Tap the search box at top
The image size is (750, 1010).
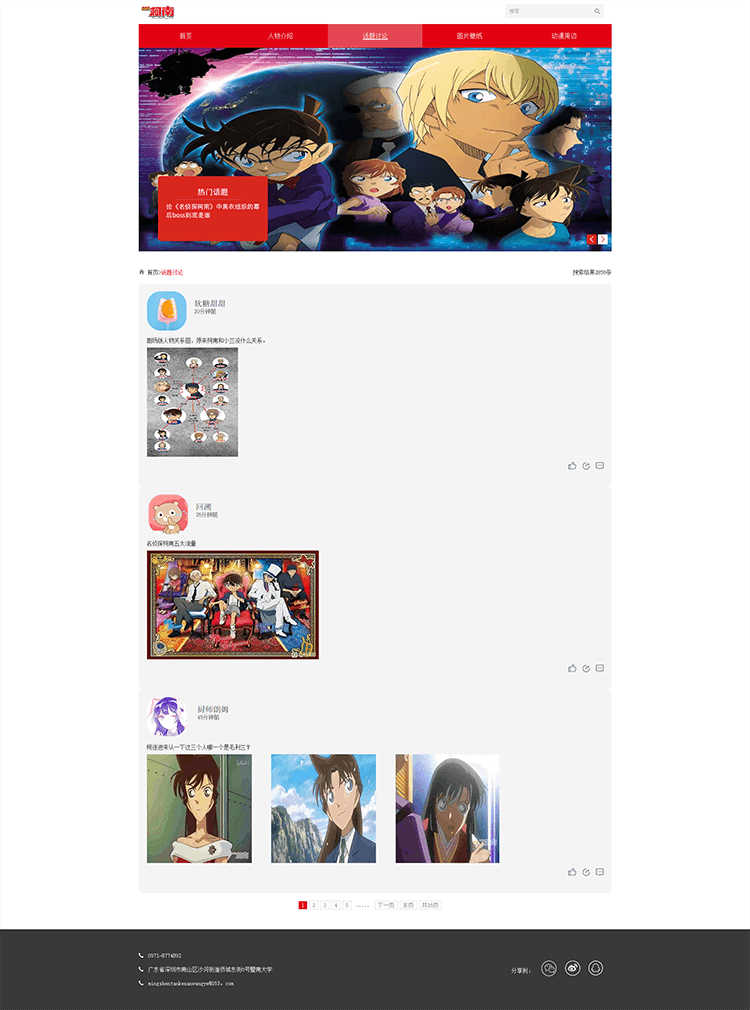[548, 11]
